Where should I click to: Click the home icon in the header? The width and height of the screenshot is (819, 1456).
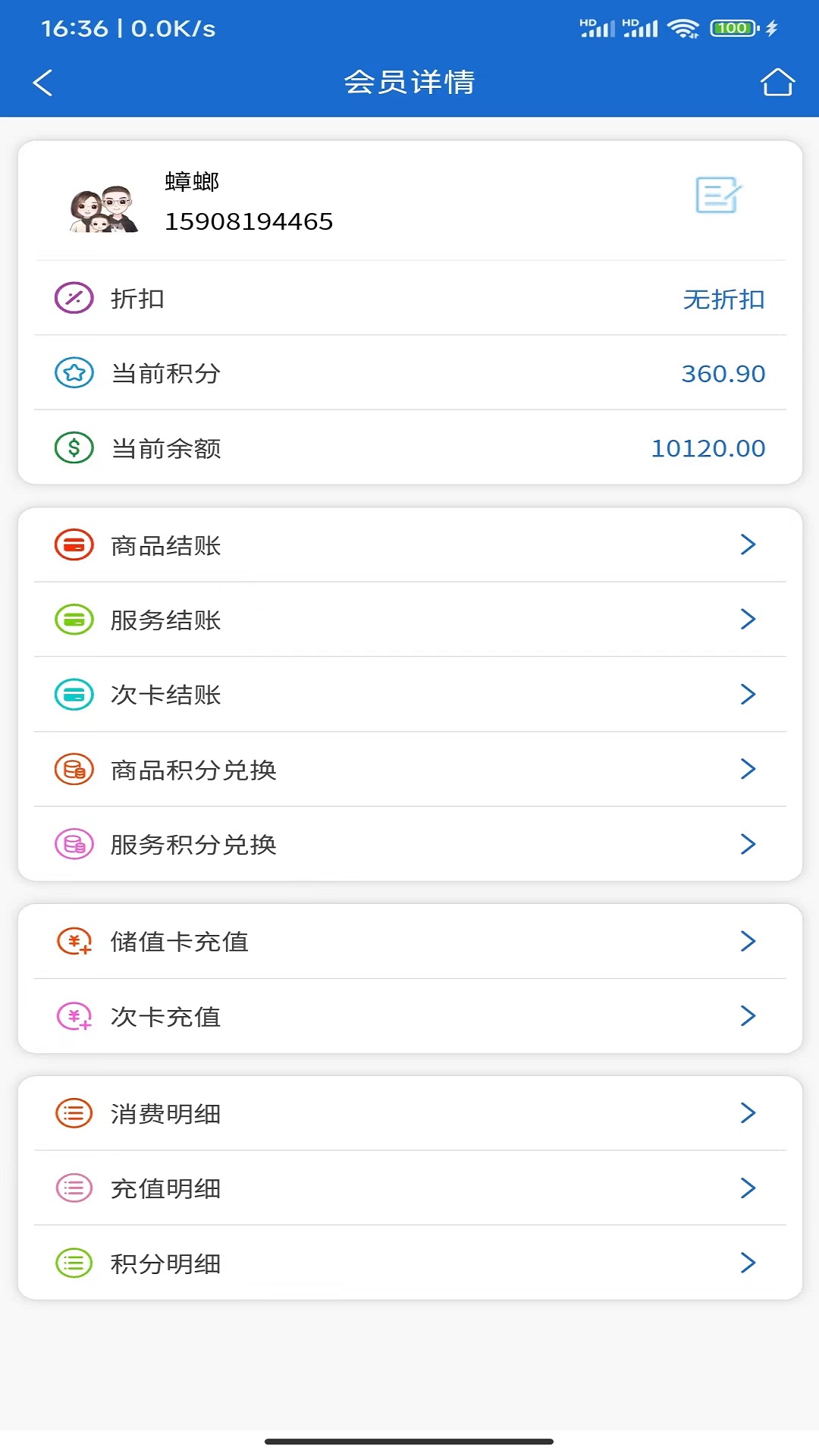pyautogui.click(x=777, y=82)
